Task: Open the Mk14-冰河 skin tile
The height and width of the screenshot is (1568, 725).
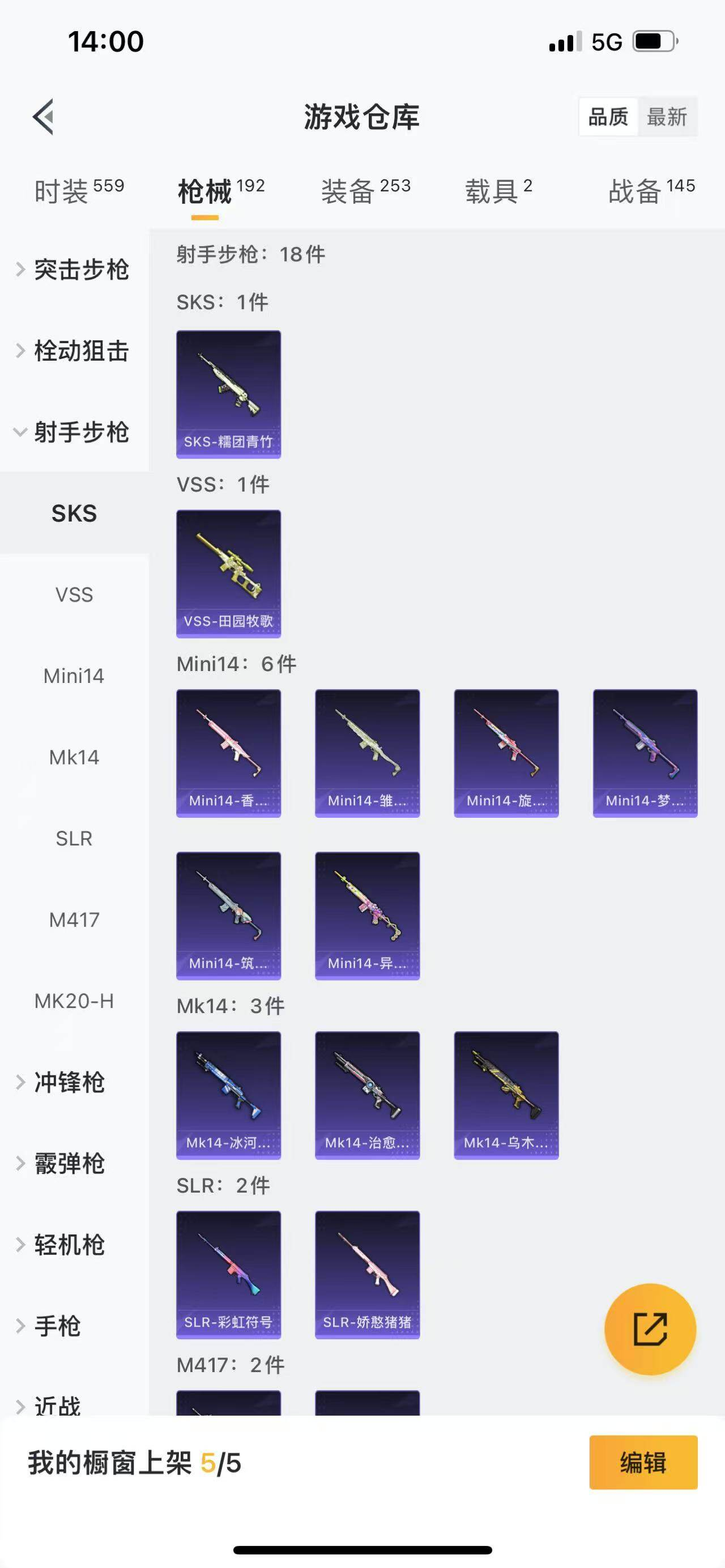Action: (x=228, y=1095)
